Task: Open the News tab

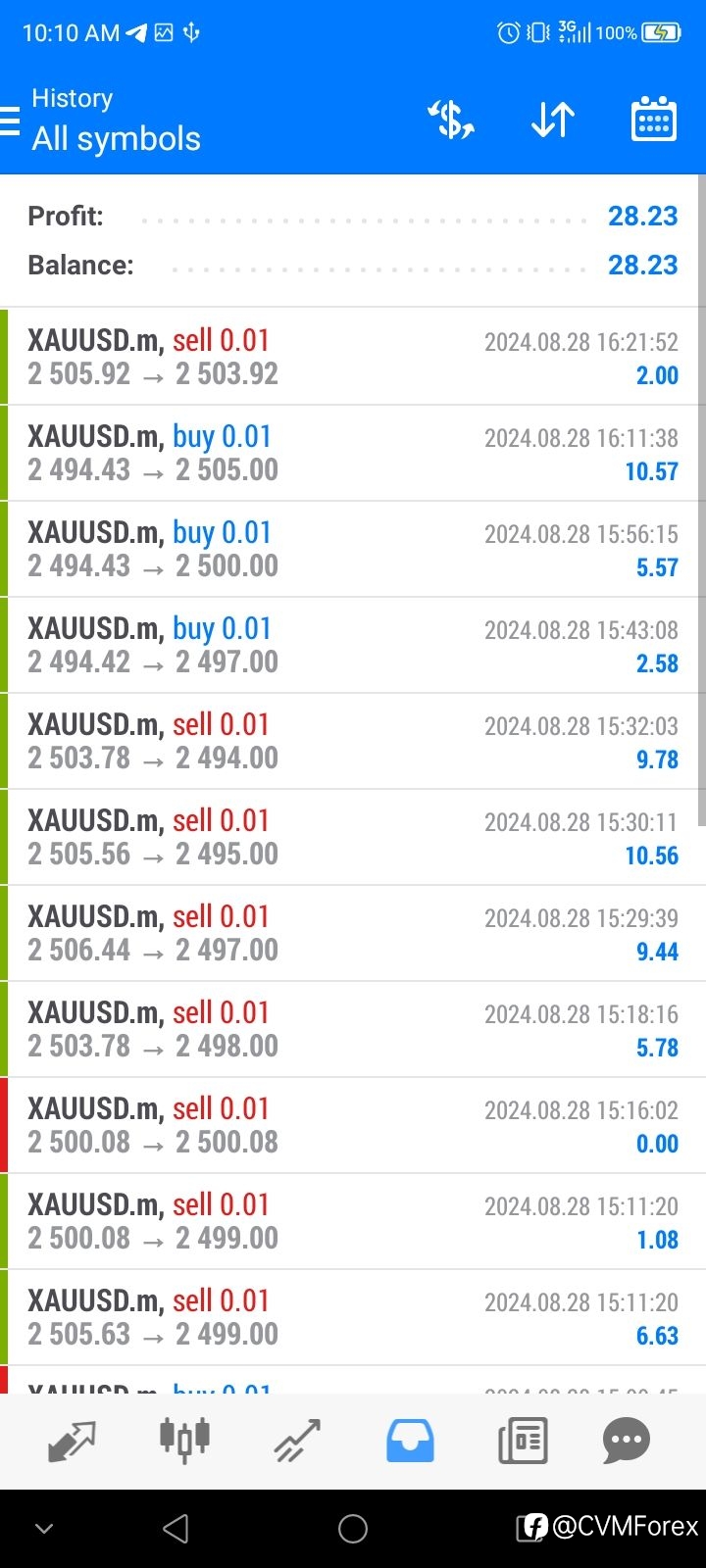Action: (x=523, y=1441)
